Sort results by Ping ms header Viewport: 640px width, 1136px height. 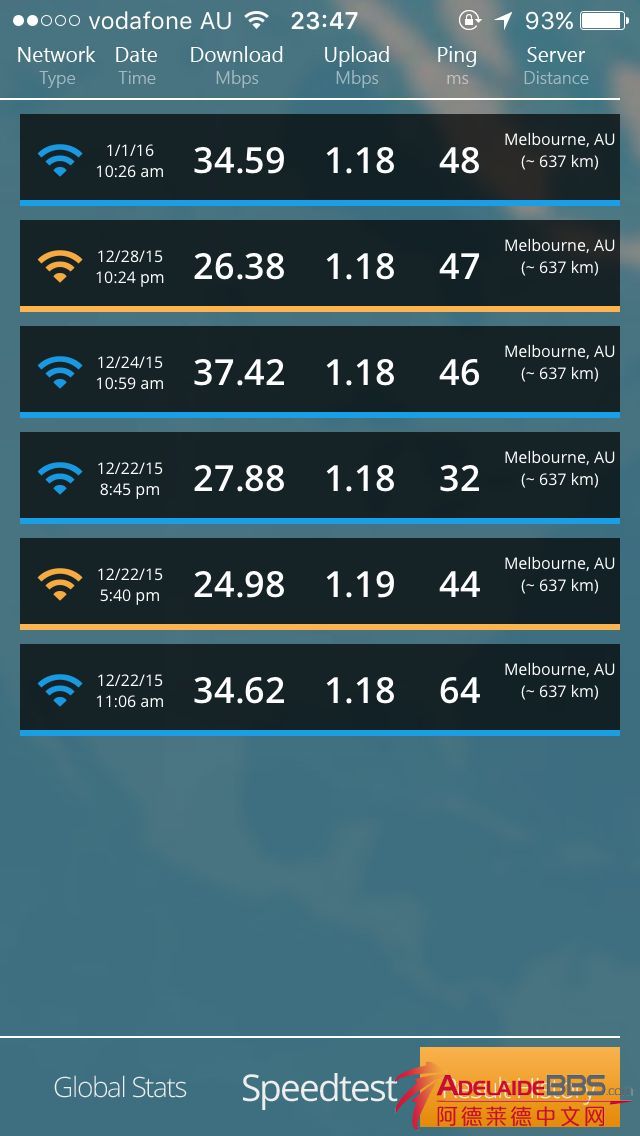[x=457, y=65]
